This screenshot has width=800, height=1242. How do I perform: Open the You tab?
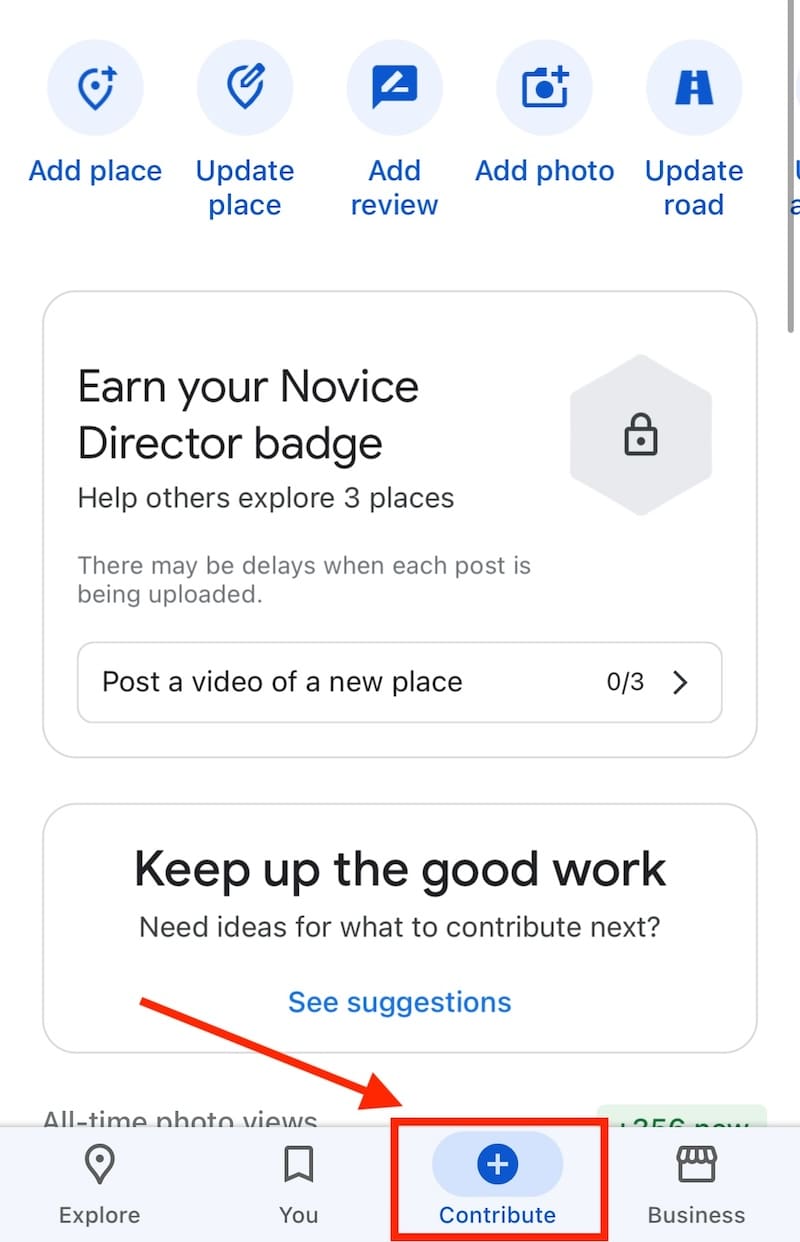tap(298, 1185)
